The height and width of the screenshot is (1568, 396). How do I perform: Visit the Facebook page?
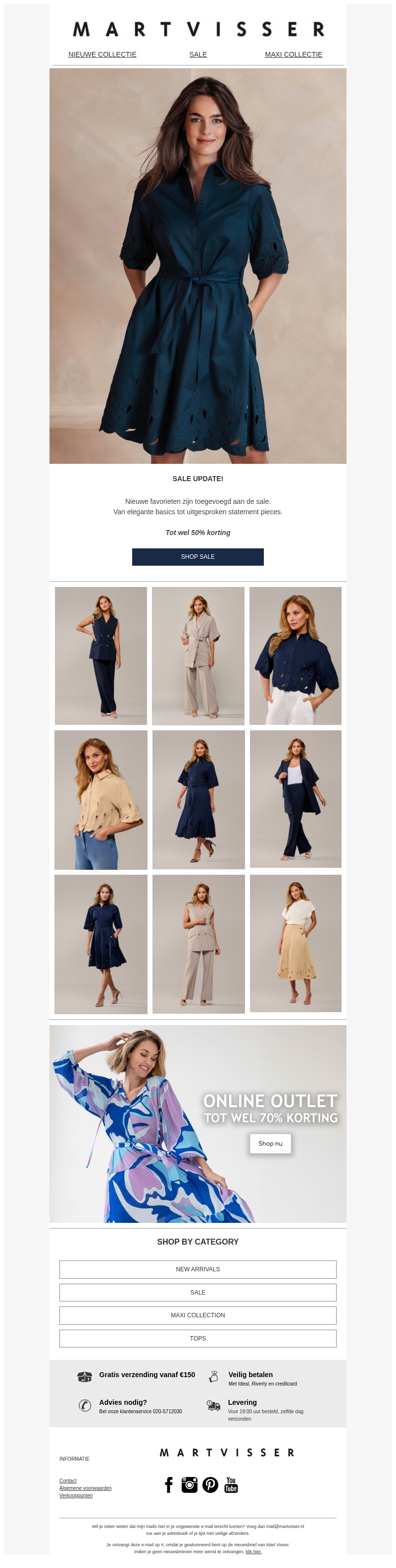[x=169, y=1484]
